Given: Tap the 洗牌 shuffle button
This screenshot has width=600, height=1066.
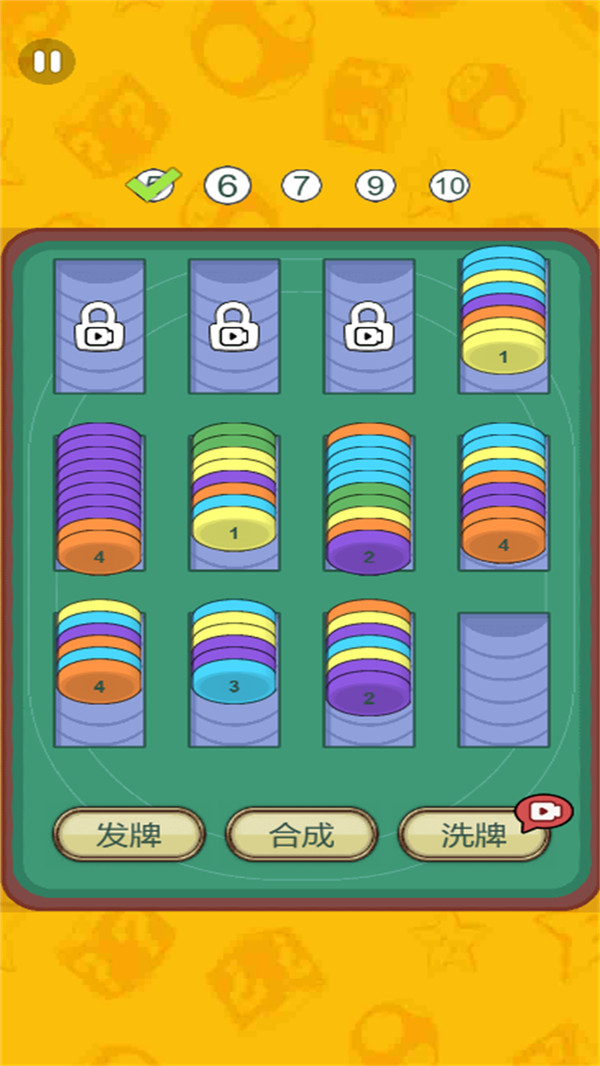Looking at the screenshot, I should coord(474,835).
